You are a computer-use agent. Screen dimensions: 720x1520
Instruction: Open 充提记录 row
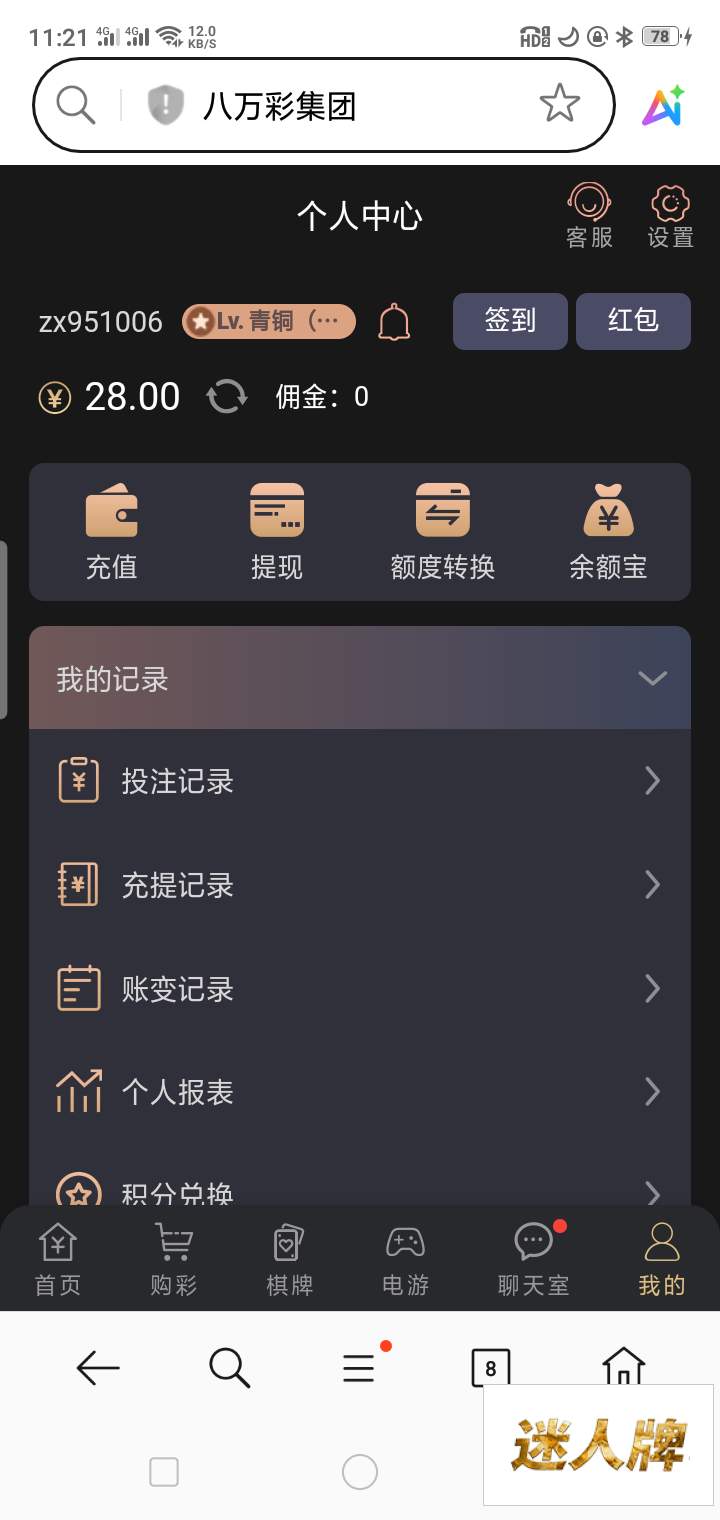[x=360, y=885]
